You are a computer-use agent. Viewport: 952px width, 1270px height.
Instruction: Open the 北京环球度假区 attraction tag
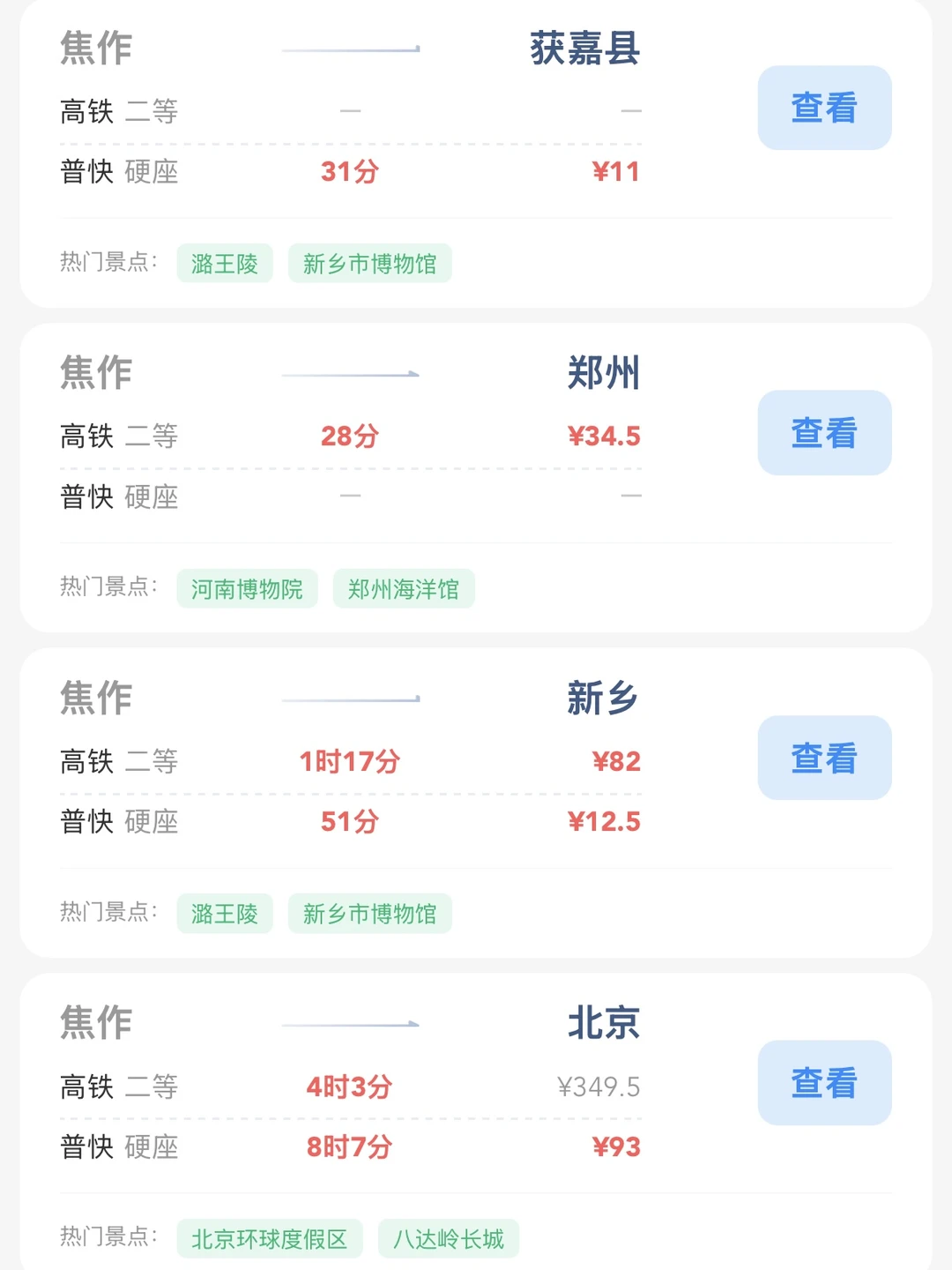(269, 1239)
